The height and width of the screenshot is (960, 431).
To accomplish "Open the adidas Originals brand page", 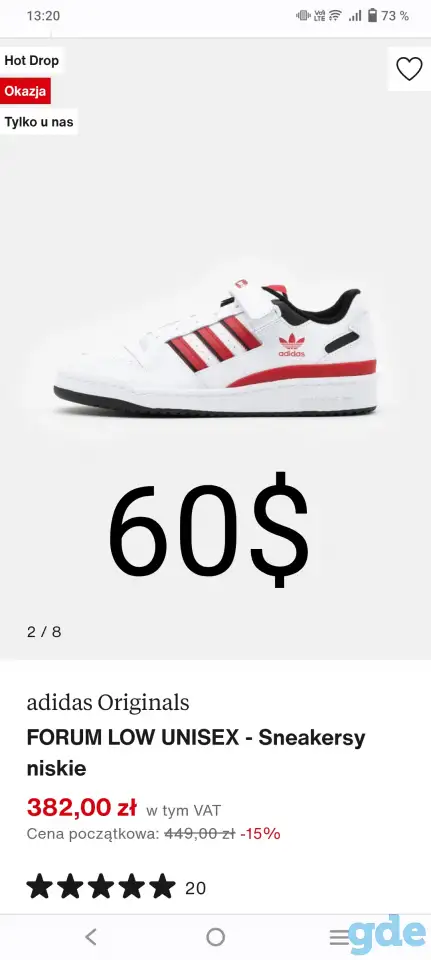I will click(x=108, y=702).
